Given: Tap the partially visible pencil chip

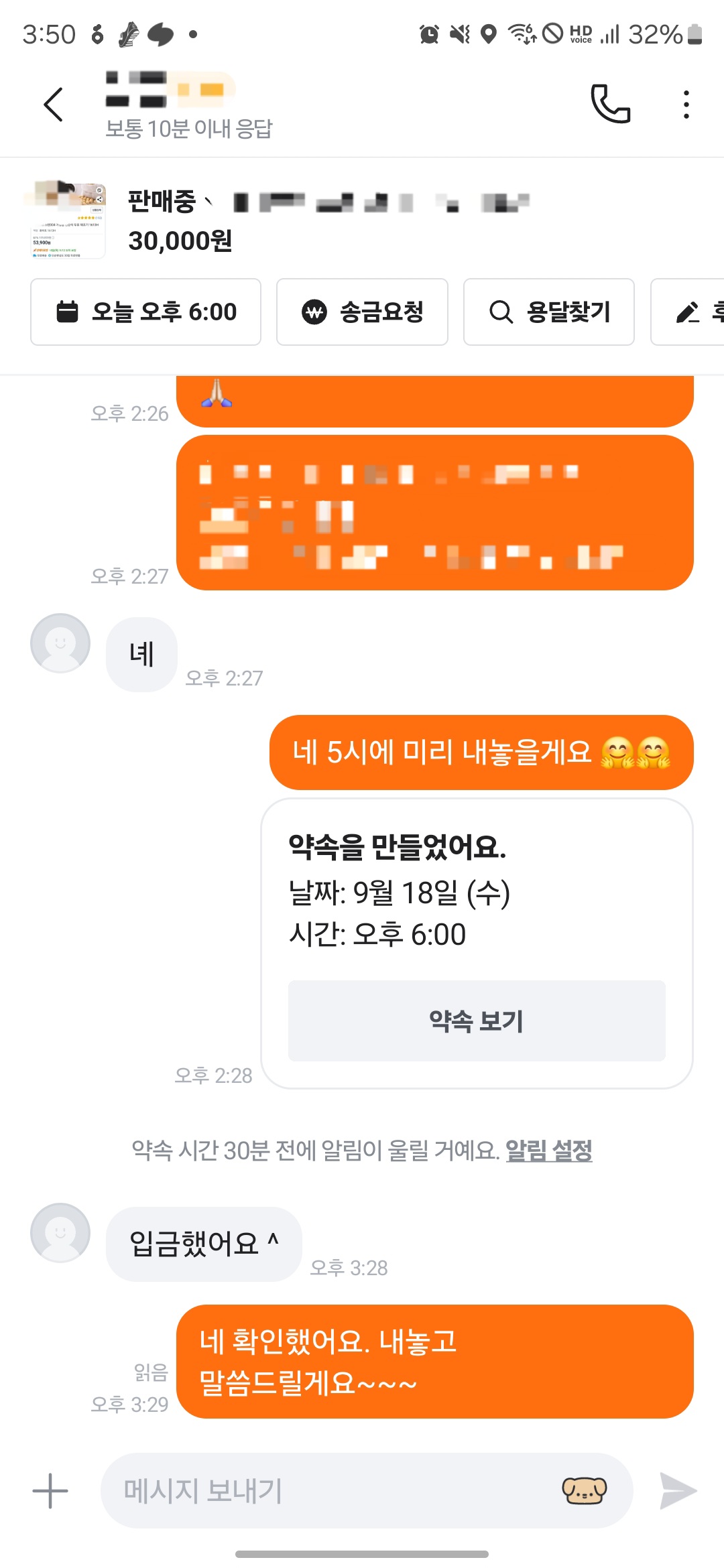Looking at the screenshot, I should [688, 312].
